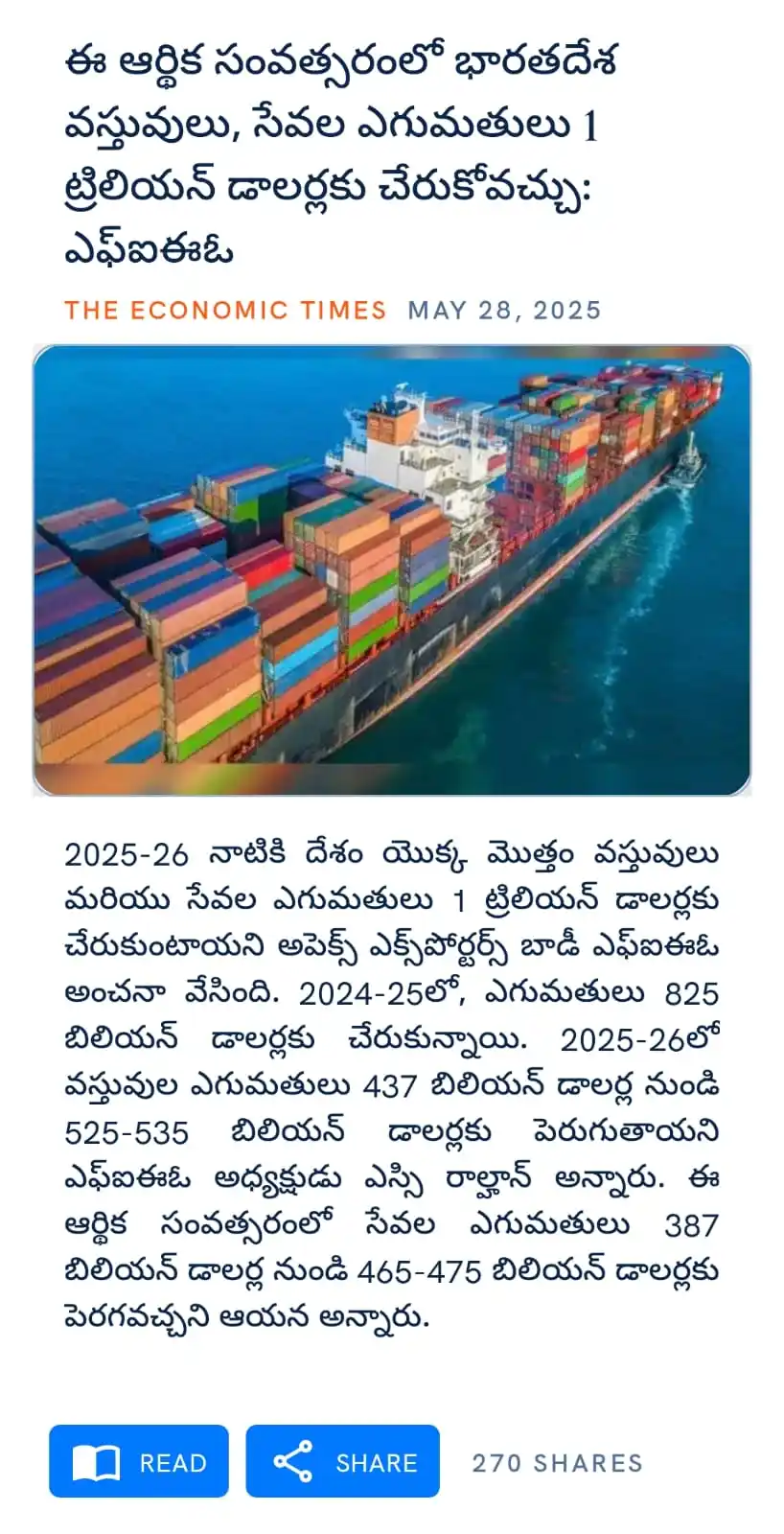Tap the container ship cover photo
Image resolution: width=784 pixels, height=1534 pixels.
click(392, 568)
